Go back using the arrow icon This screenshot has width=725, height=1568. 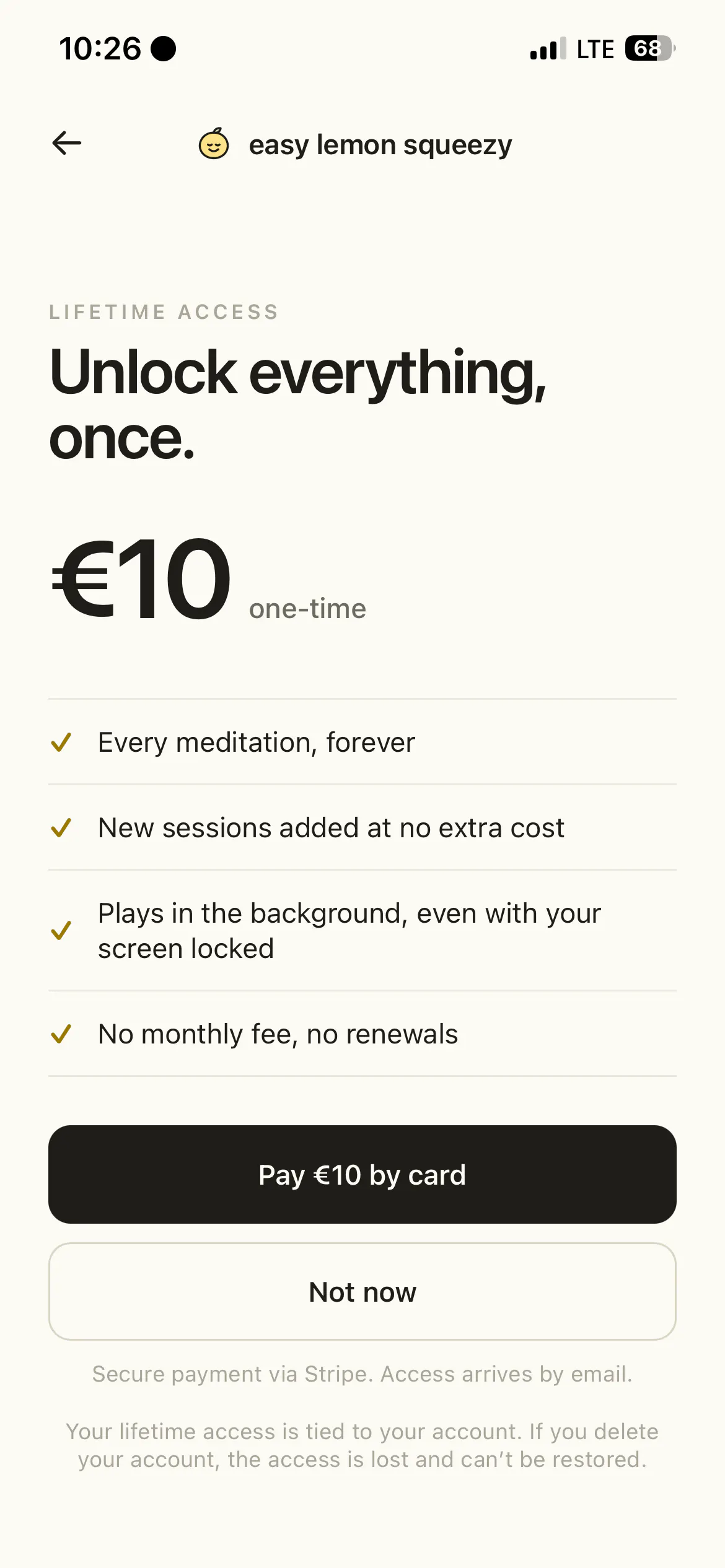coord(67,144)
